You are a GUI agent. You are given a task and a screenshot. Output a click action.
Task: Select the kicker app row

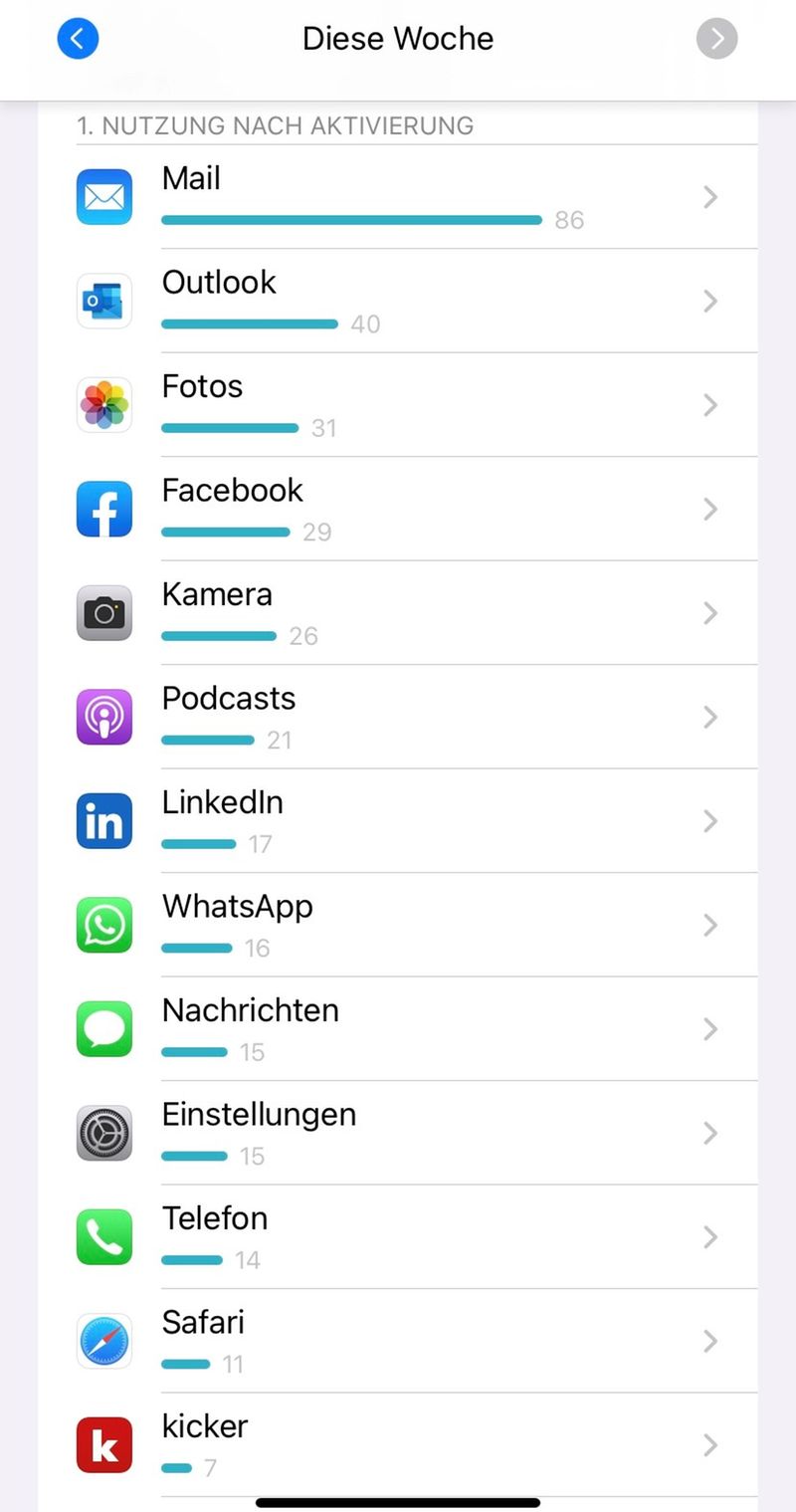point(418,1444)
